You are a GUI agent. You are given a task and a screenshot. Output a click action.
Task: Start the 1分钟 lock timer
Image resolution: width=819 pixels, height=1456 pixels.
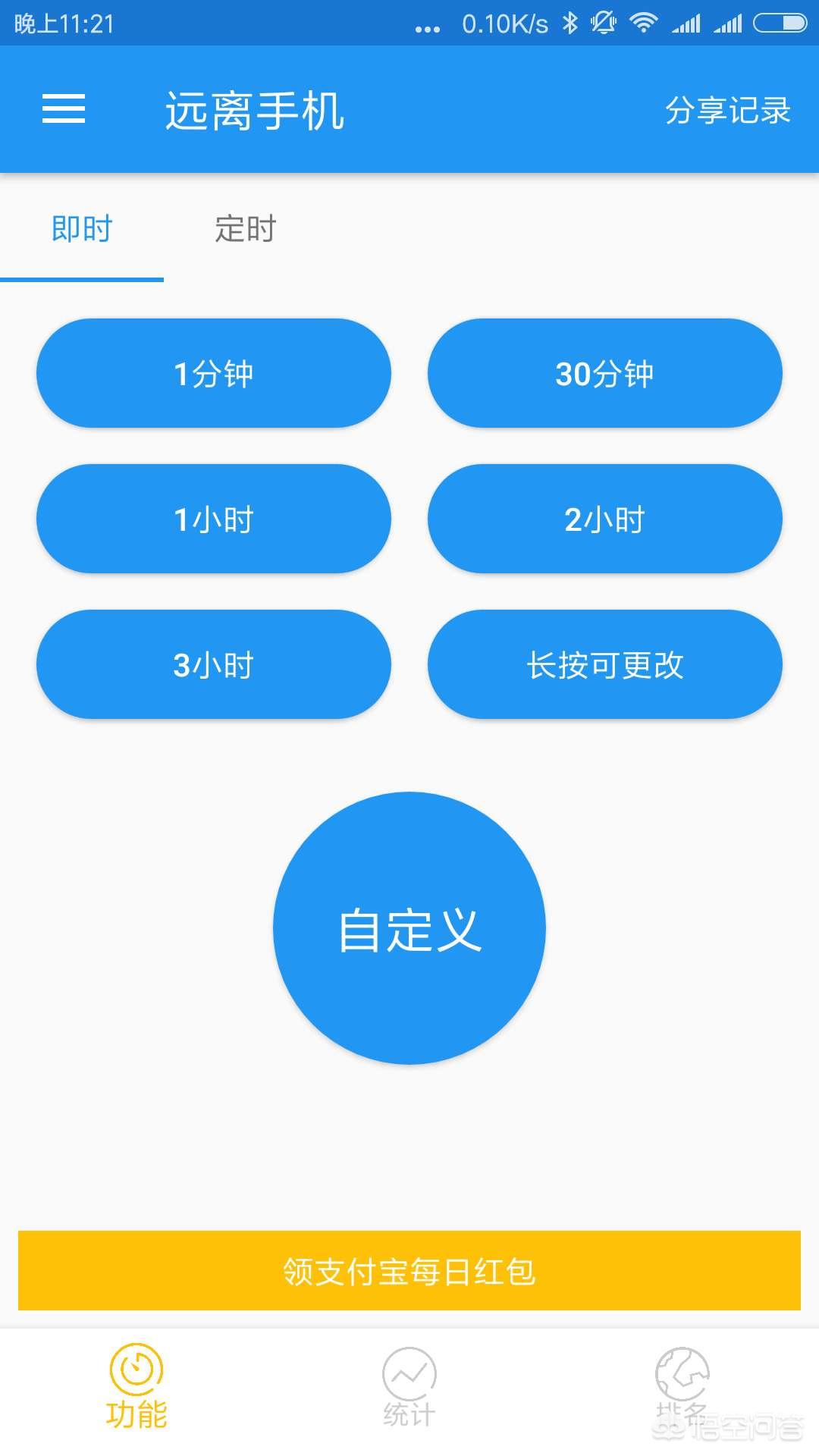coord(214,373)
